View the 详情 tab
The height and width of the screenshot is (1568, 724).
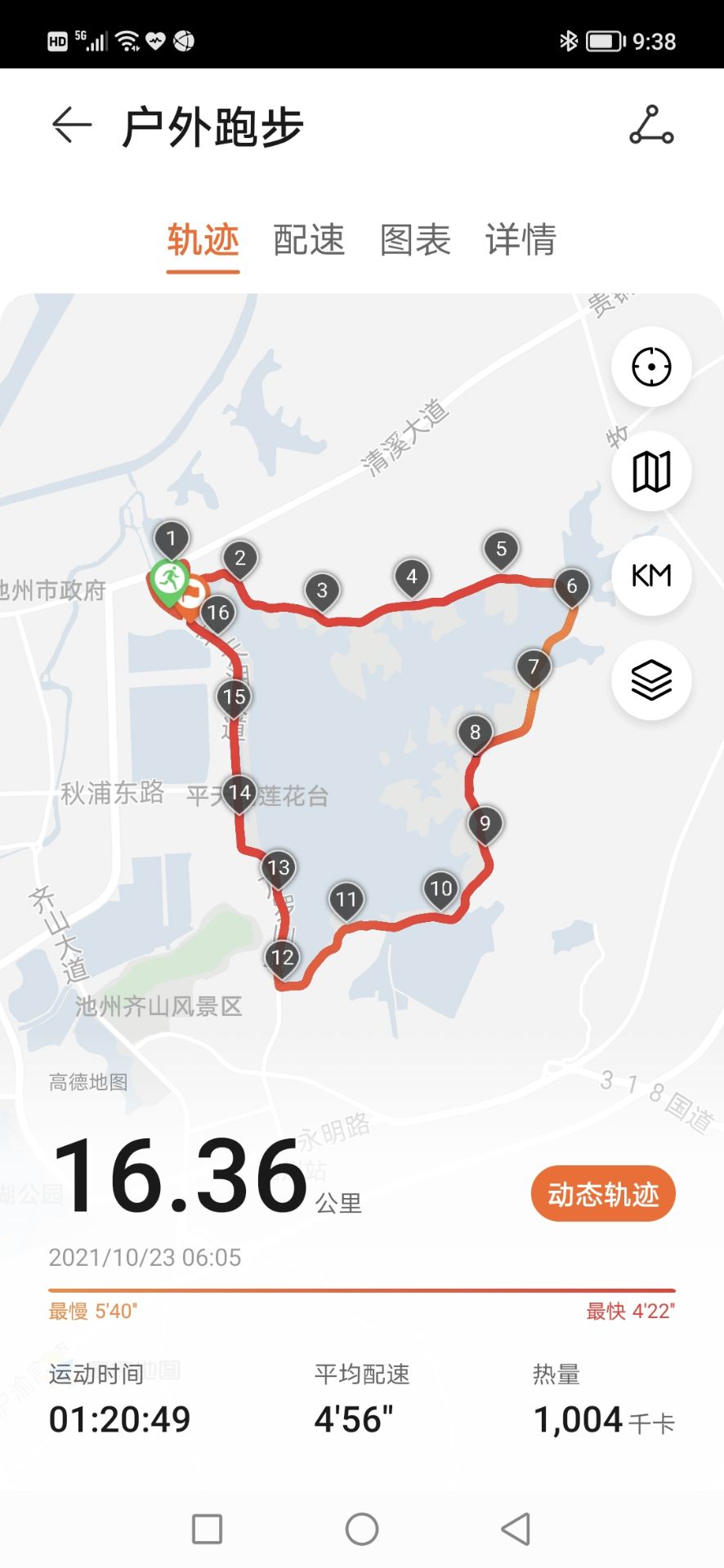click(x=521, y=240)
